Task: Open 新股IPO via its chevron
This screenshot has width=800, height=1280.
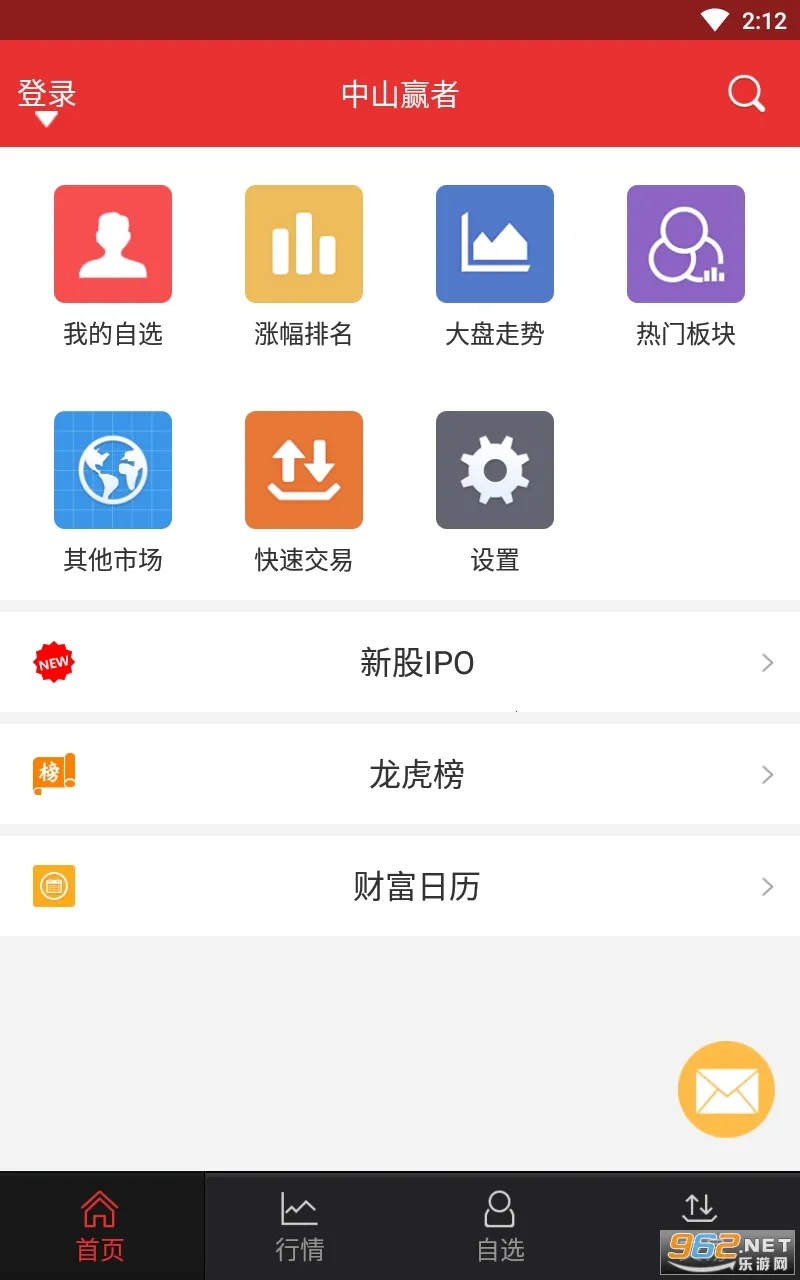Action: [x=766, y=662]
